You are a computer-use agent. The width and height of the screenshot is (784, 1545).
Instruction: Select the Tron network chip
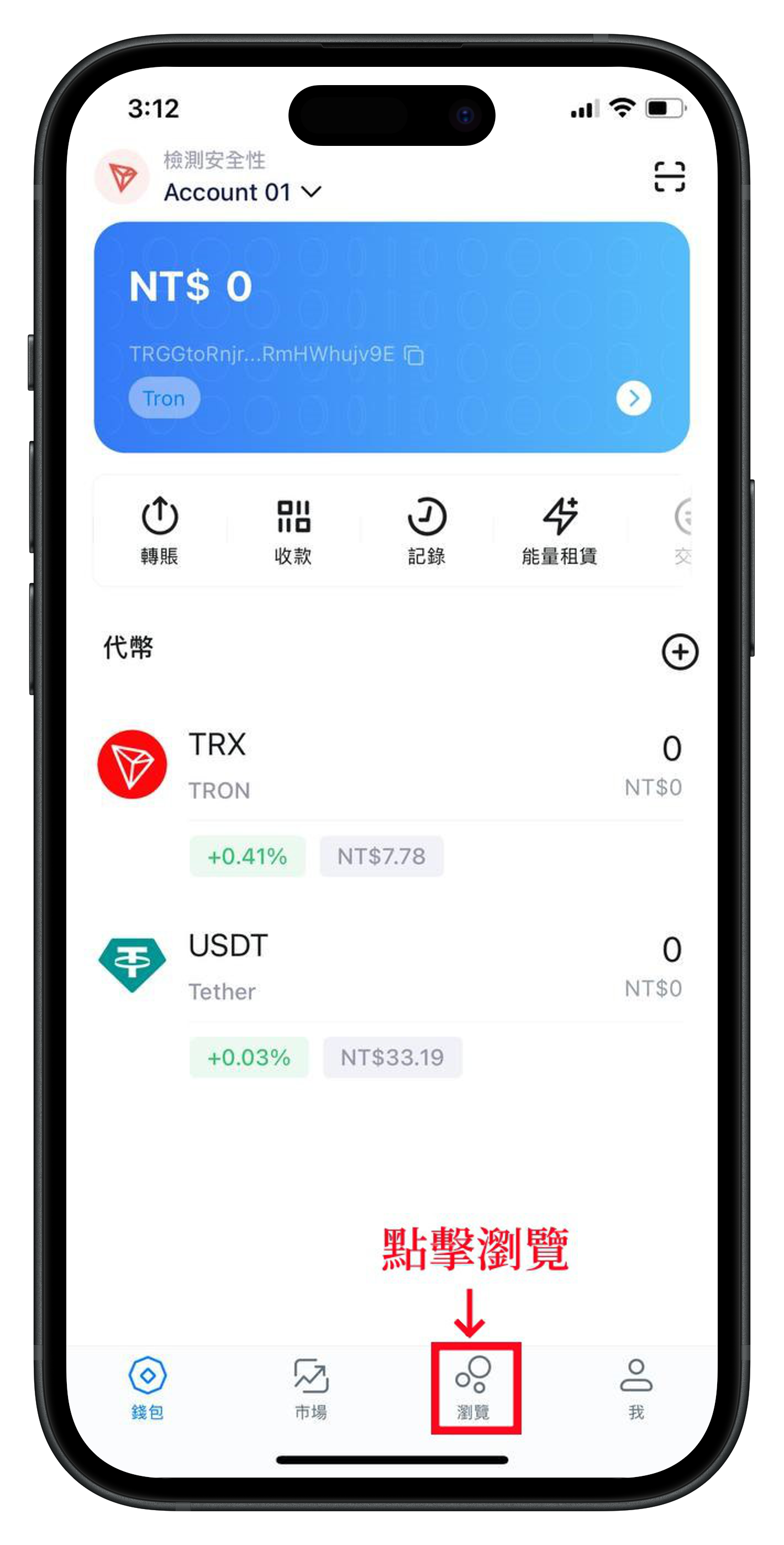tap(164, 398)
